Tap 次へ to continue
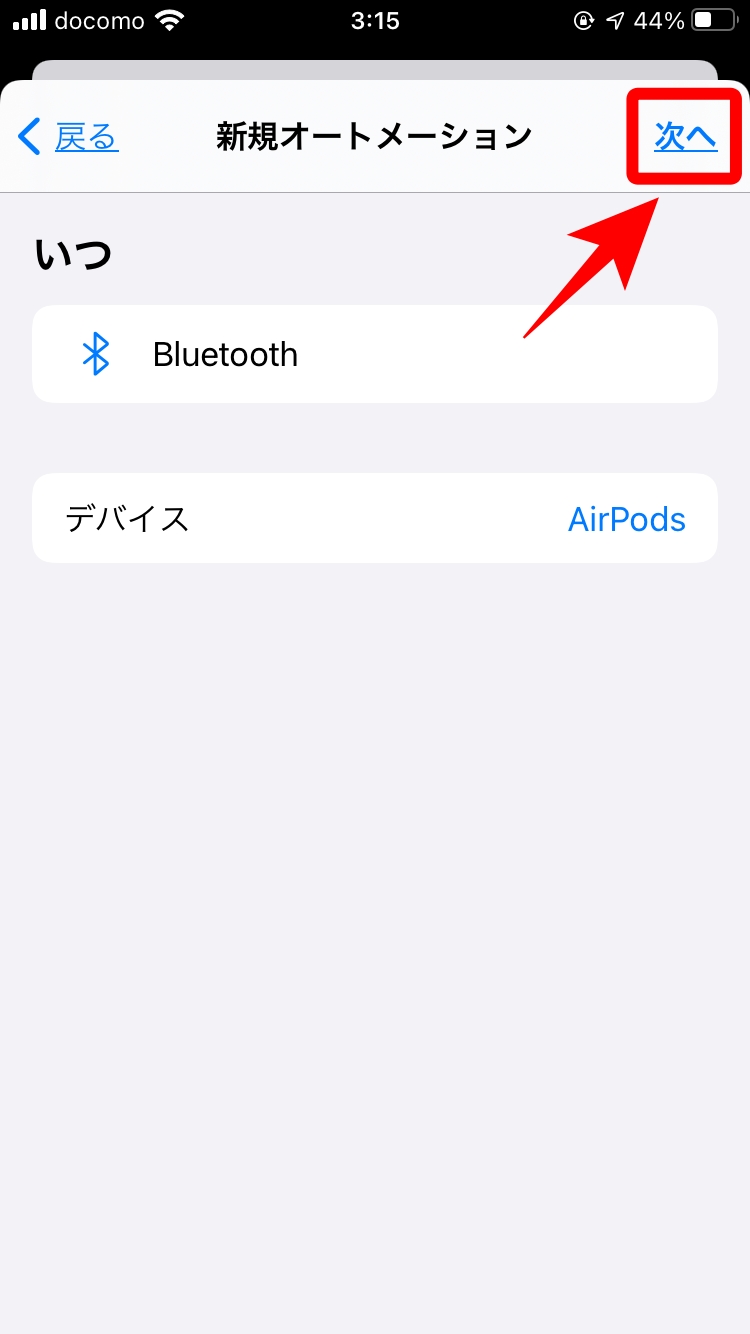Screen dimensions: 750x1334 tap(685, 137)
